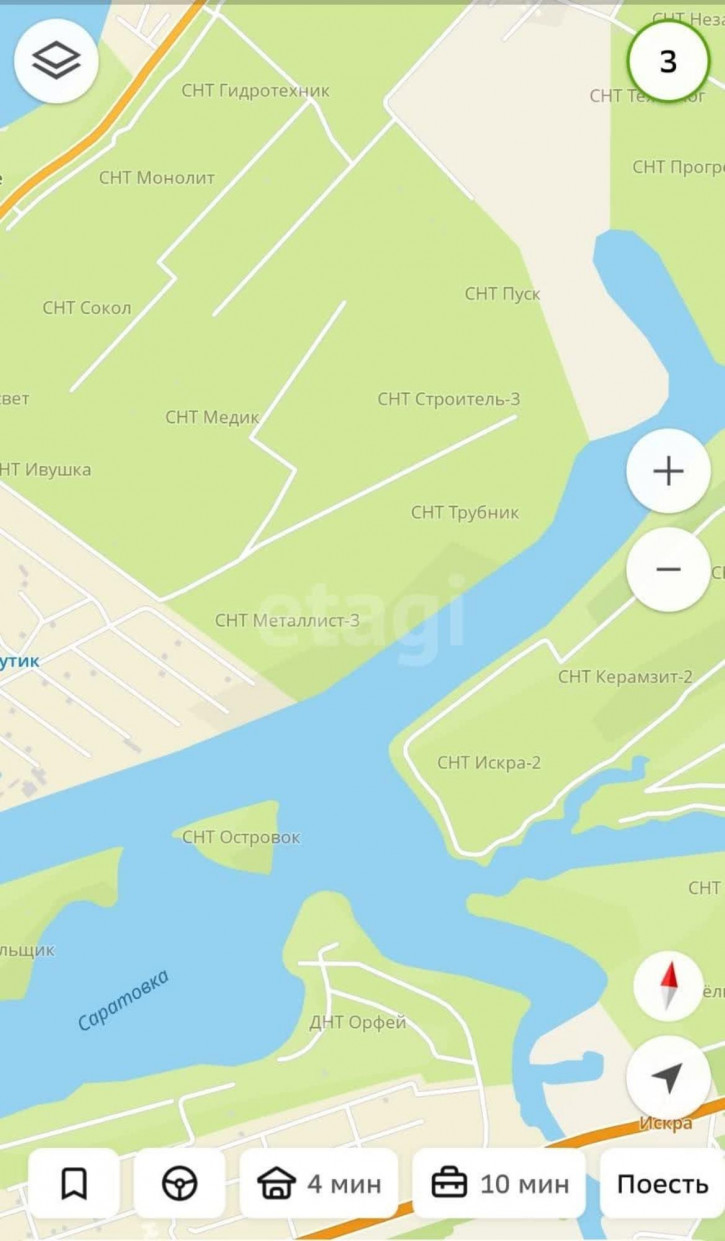725x1241 pixels.
Task: Start navigator with the steering wheel
Action: click(180, 1184)
